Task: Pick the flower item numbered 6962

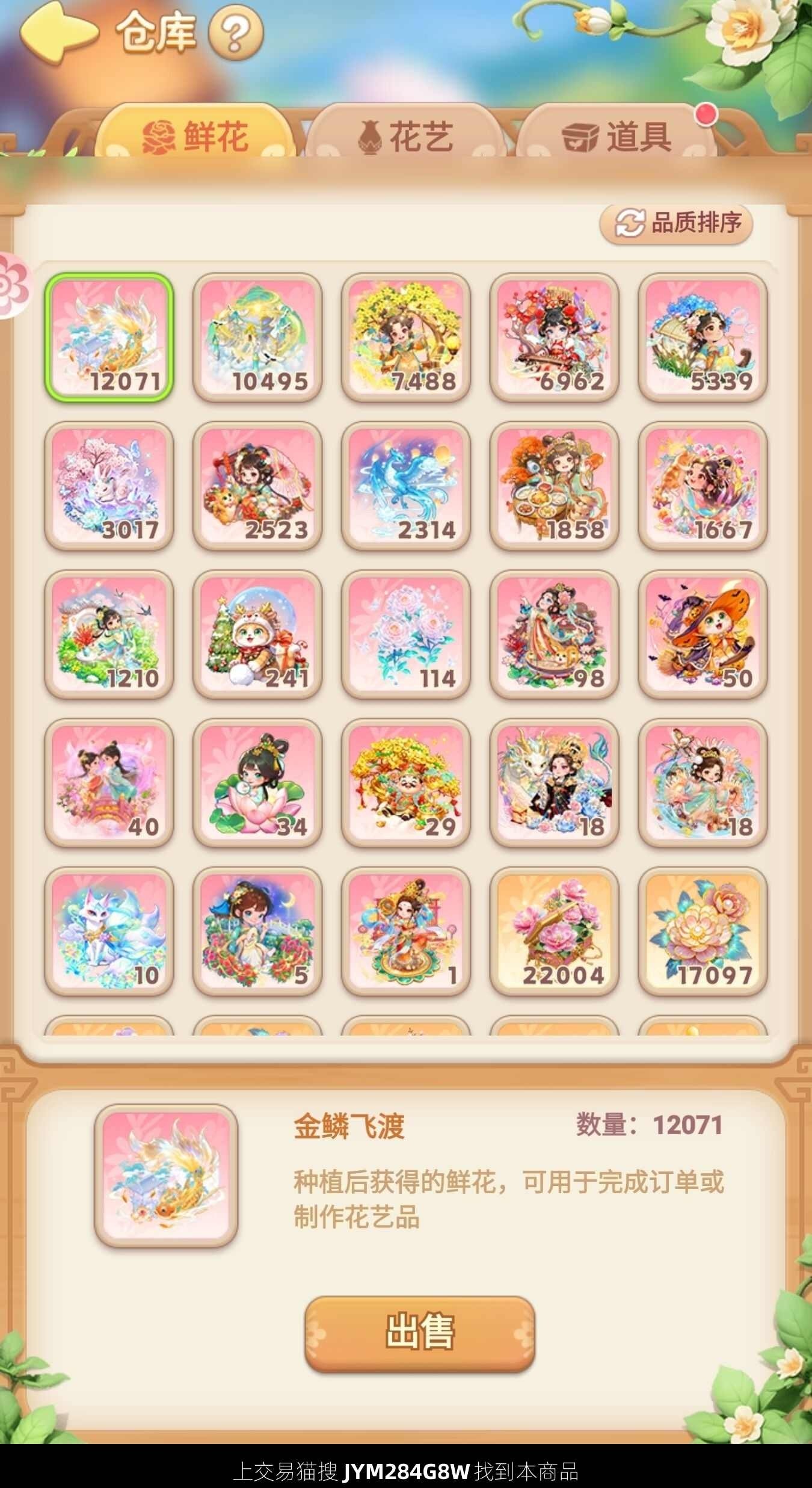Action: click(x=554, y=338)
